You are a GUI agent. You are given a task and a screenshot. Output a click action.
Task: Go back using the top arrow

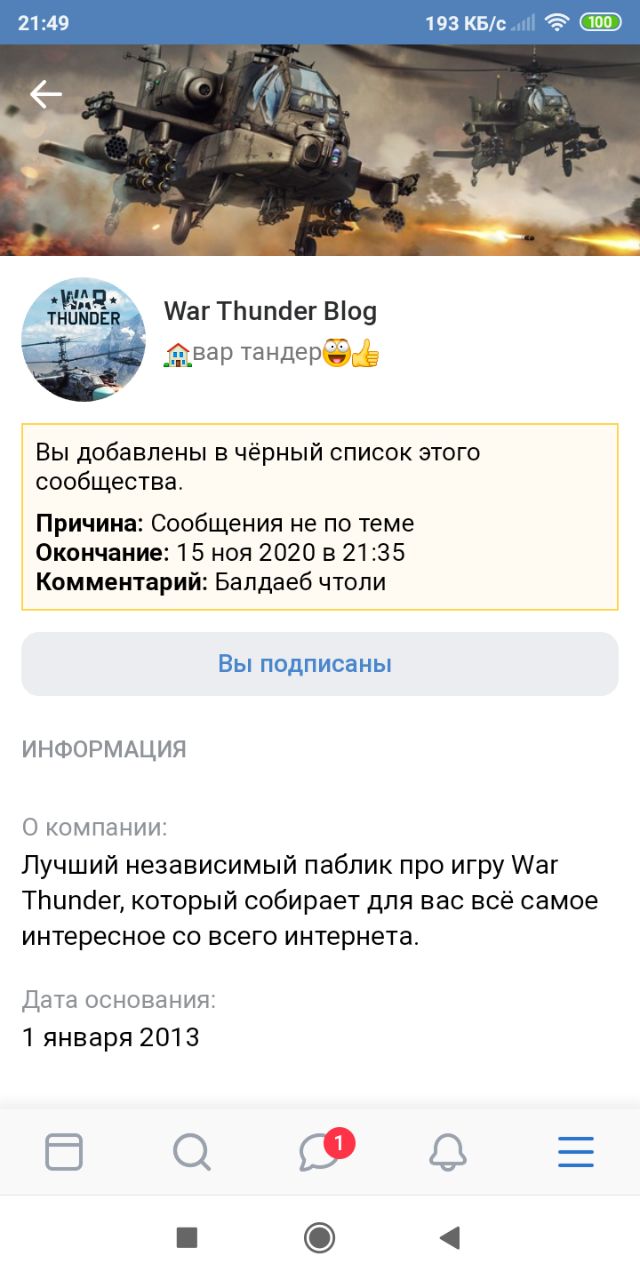[x=46, y=94]
